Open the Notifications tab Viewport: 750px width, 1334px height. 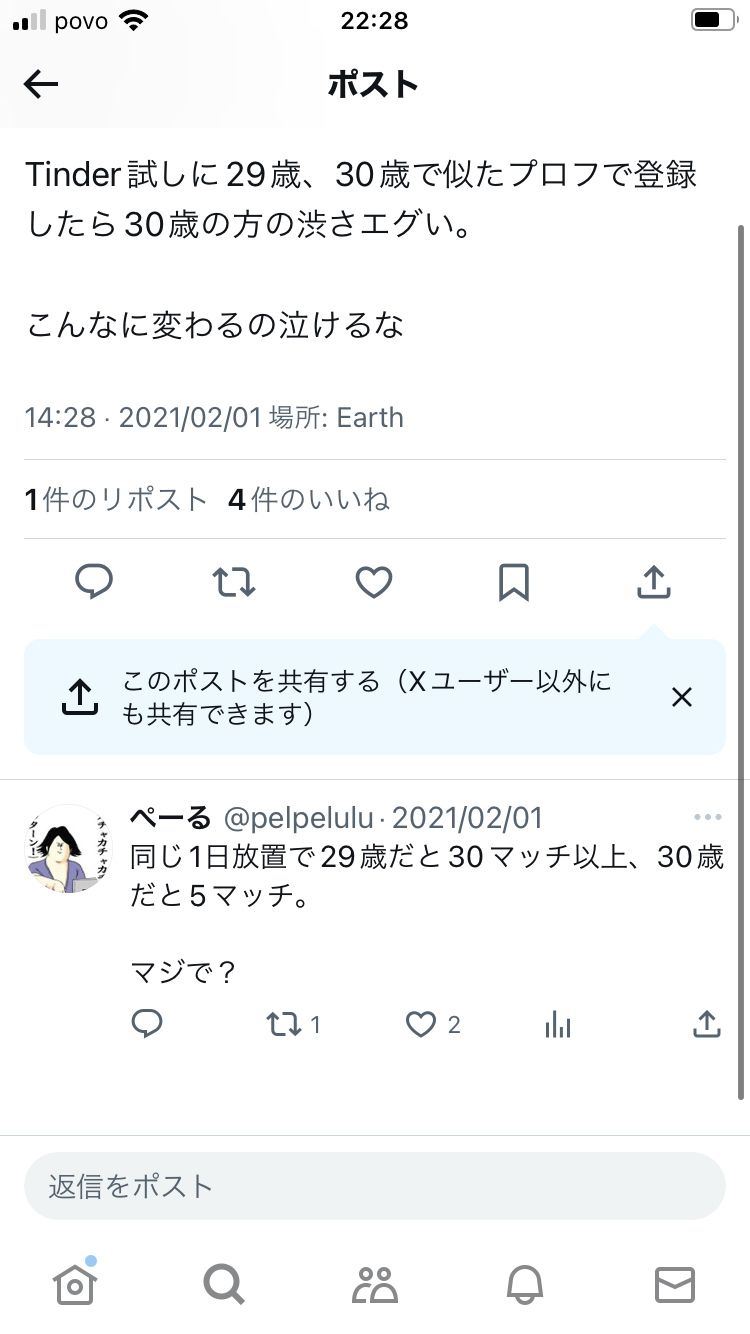524,1284
